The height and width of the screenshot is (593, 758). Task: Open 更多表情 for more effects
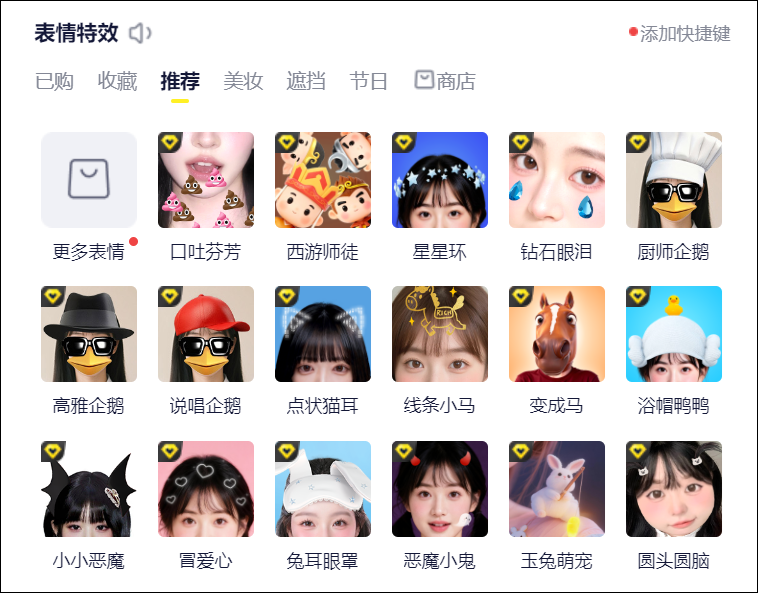click(x=89, y=180)
